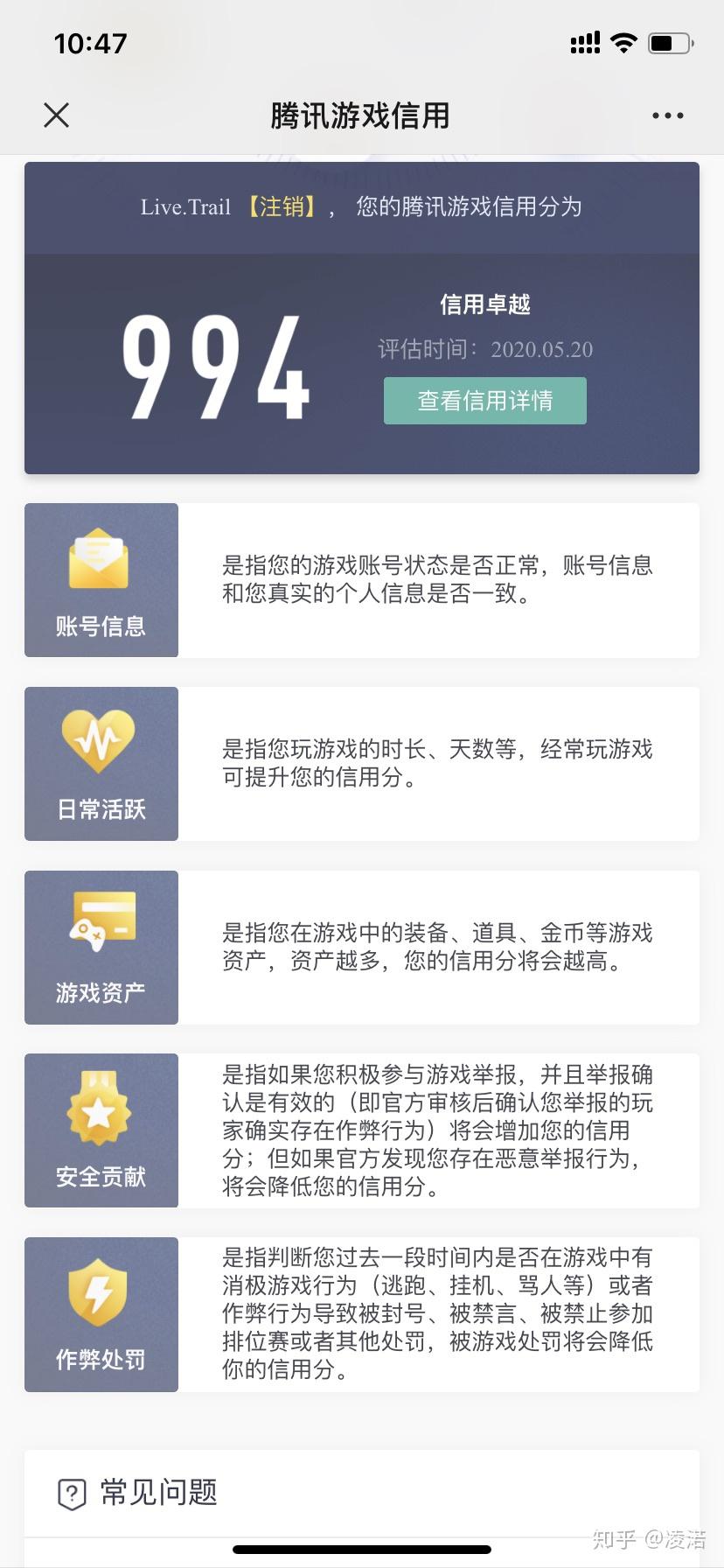Image resolution: width=724 pixels, height=1568 pixels.
Task: Open the 作弊处罚 card
Action: click(362, 1314)
